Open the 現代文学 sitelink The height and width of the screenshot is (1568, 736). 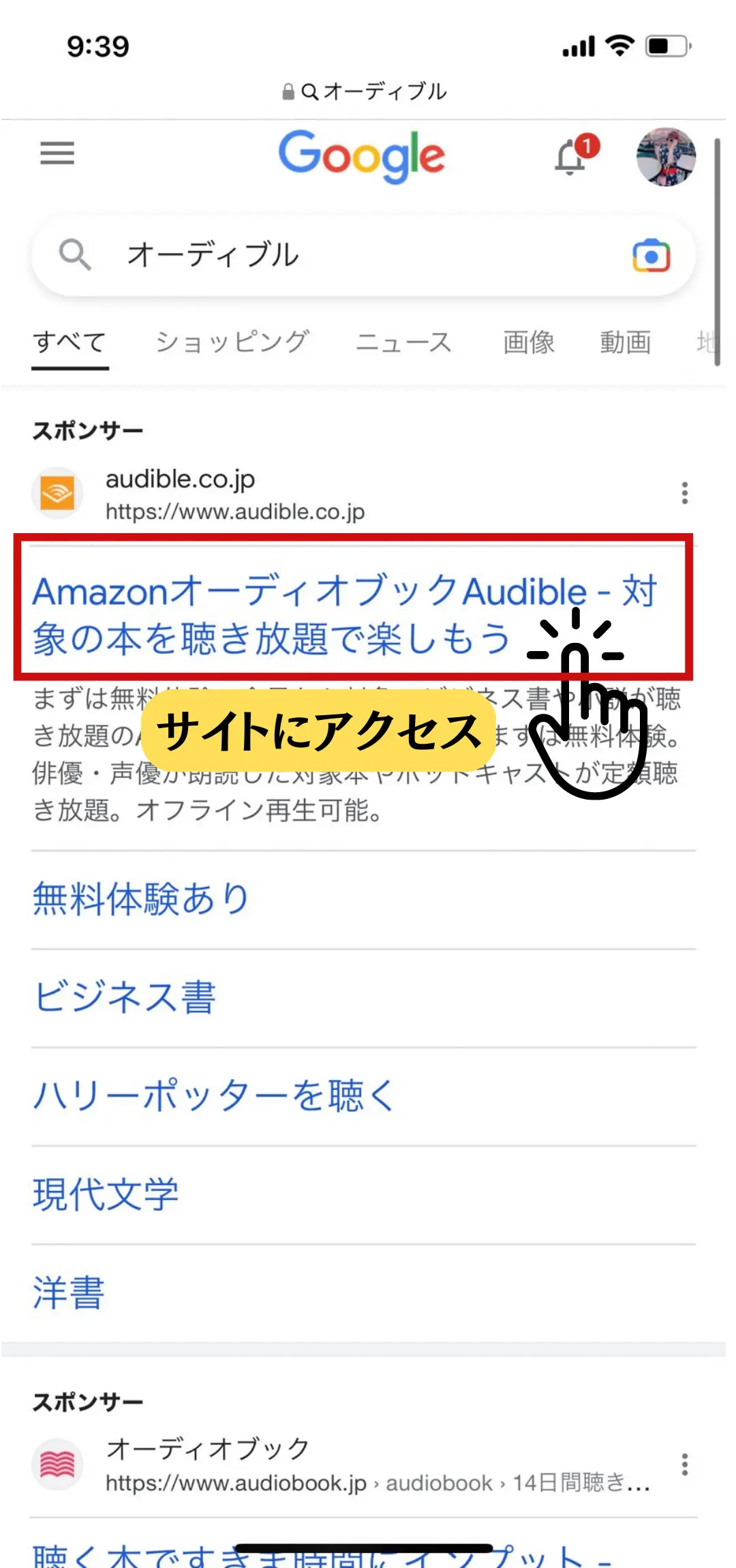(x=106, y=1194)
